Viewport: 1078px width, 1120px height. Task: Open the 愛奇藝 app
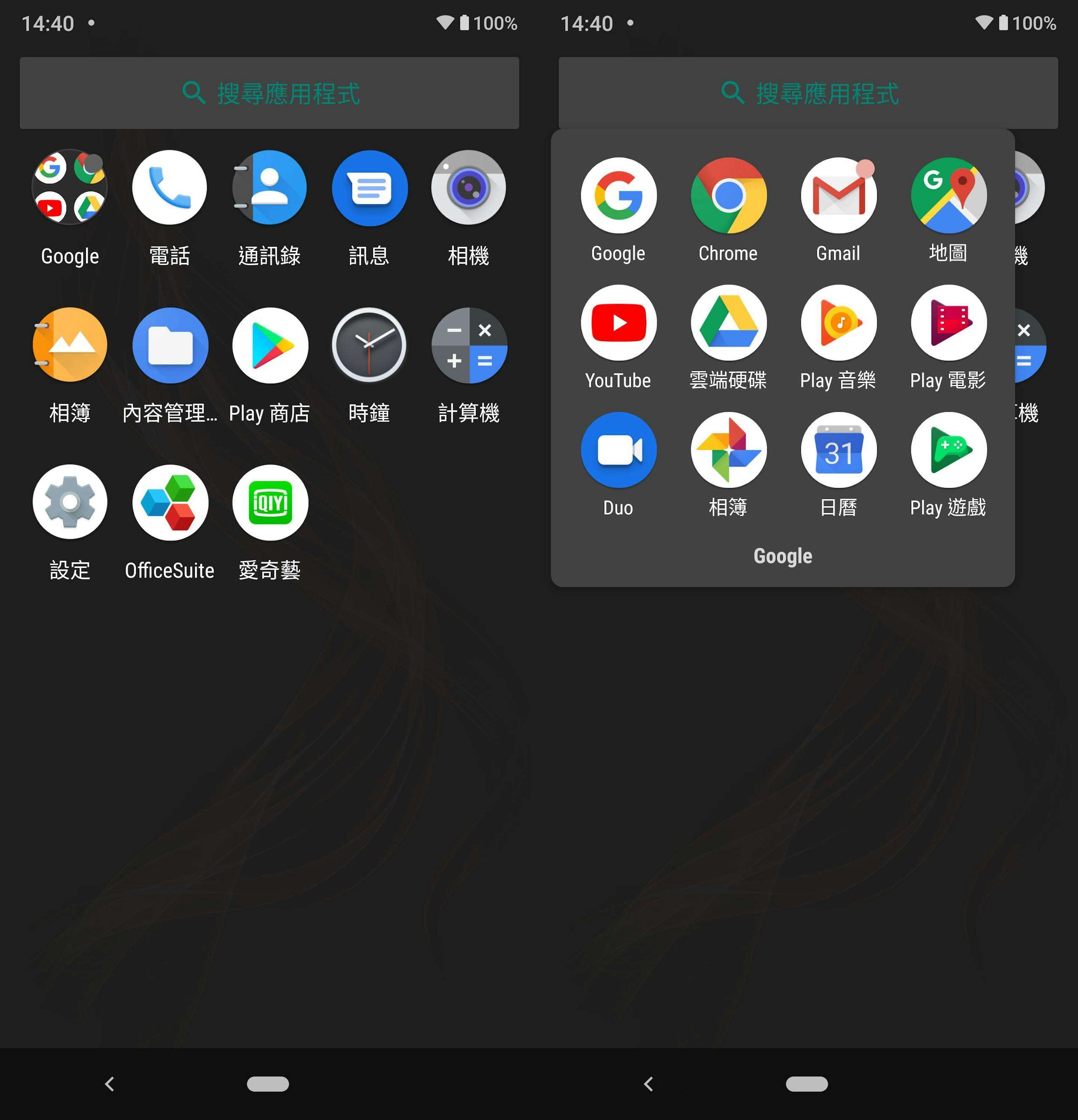[x=270, y=502]
